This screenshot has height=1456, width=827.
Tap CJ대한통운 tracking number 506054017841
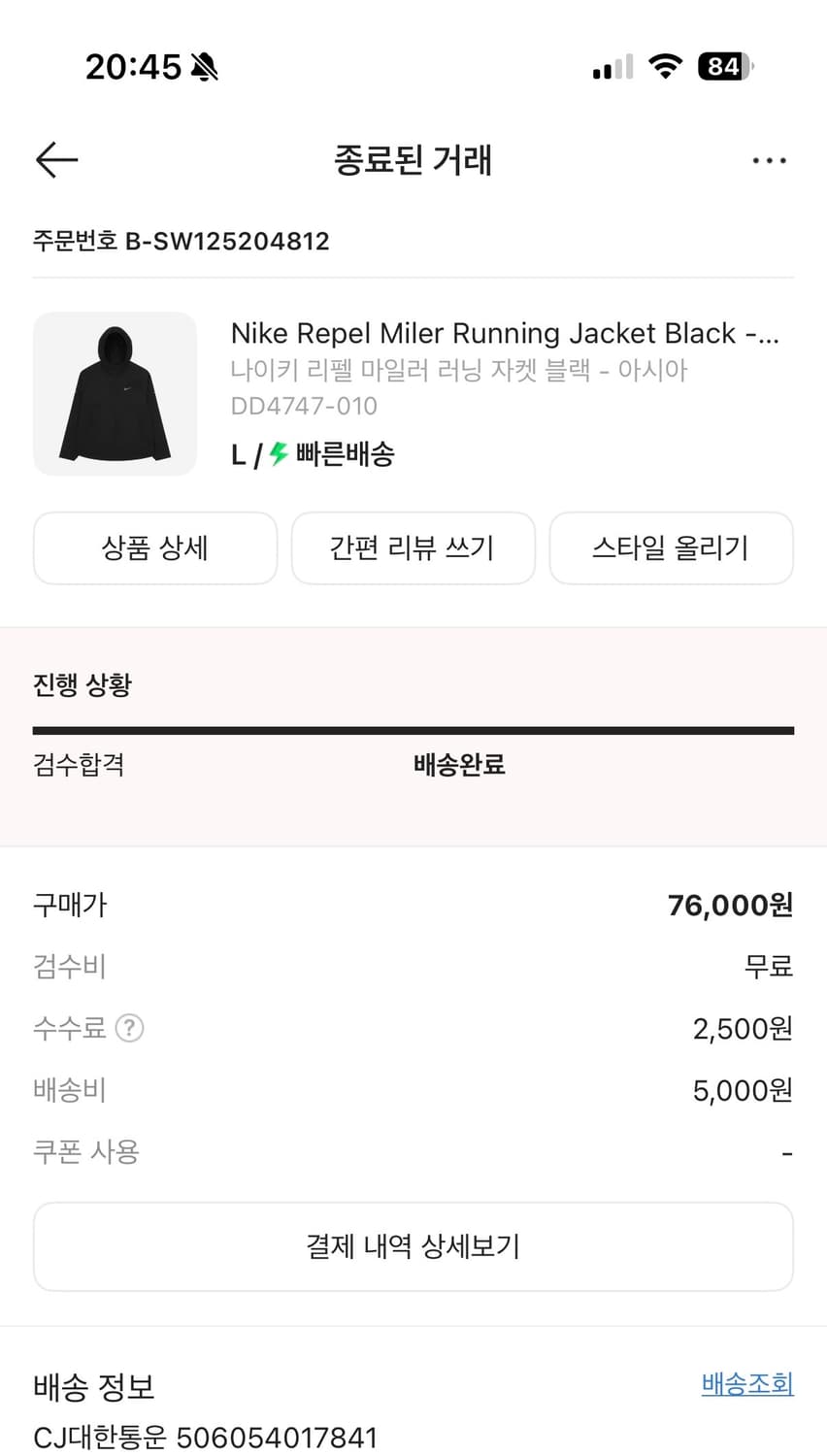[204, 1438]
